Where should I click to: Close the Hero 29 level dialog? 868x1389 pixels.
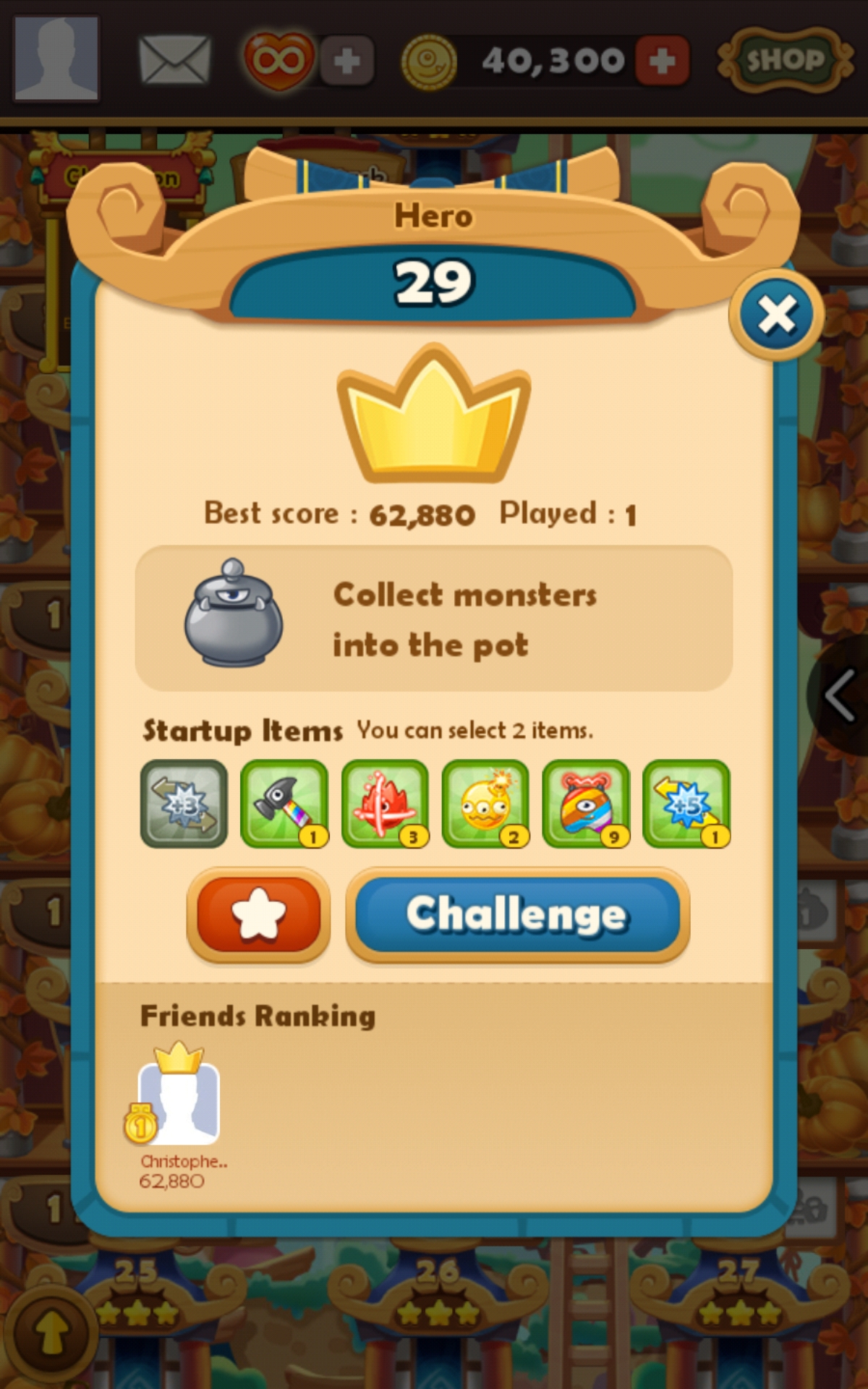(x=776, y=315)
